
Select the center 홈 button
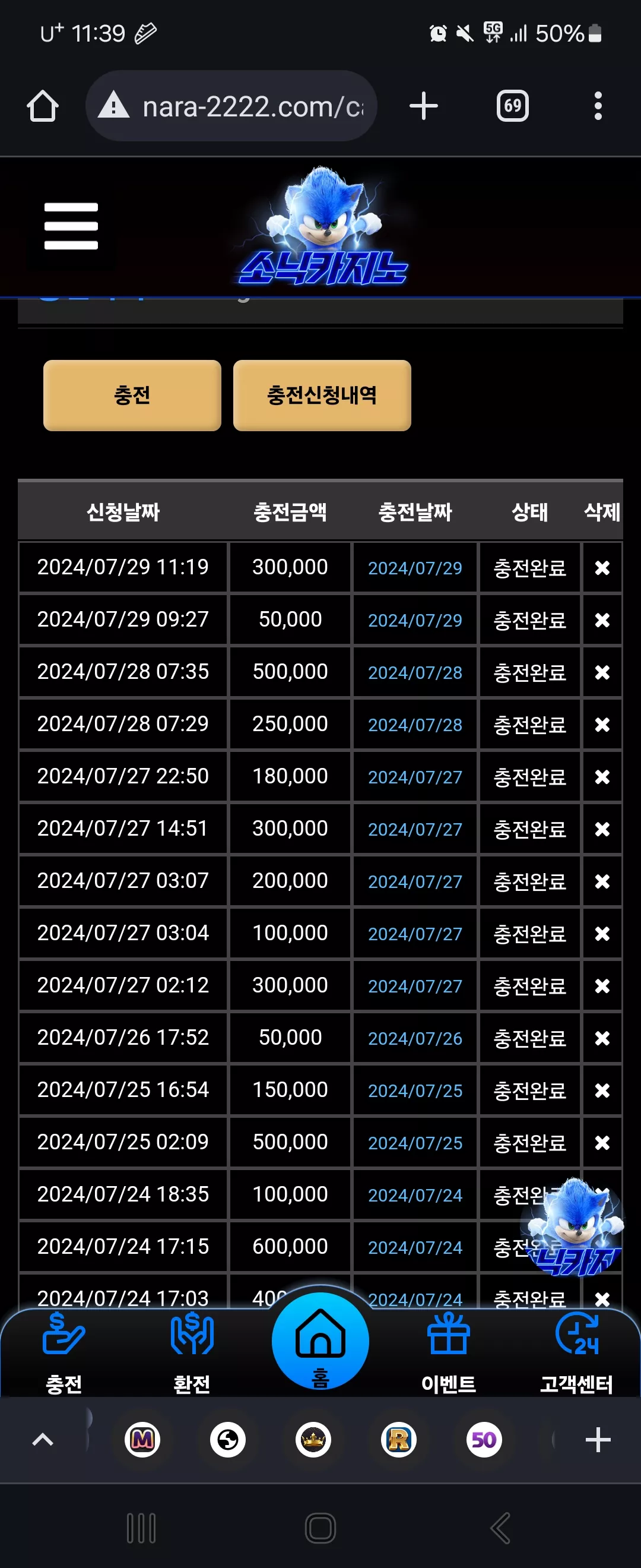[320, 1342]
